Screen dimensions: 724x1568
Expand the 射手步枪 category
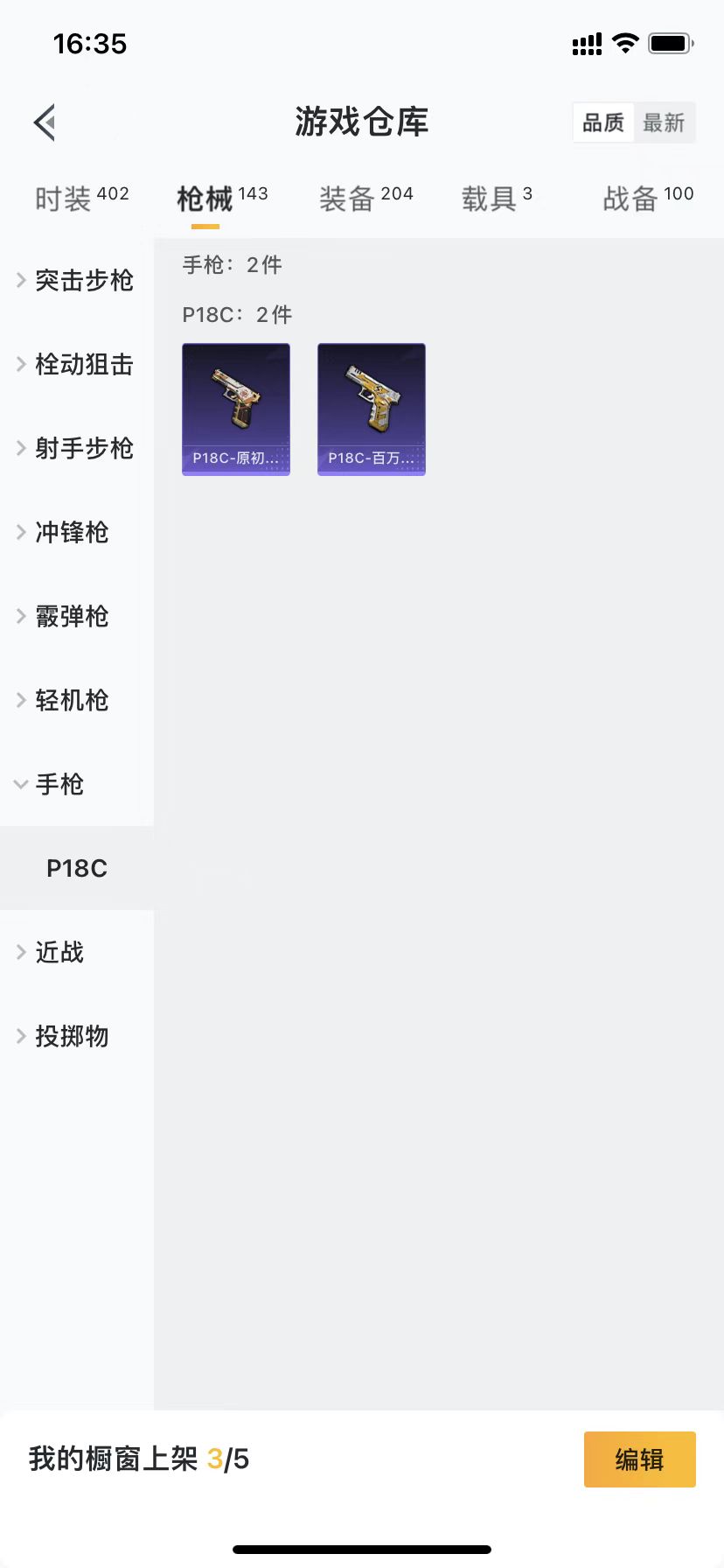pyautogui.click(x=76, y=448)
